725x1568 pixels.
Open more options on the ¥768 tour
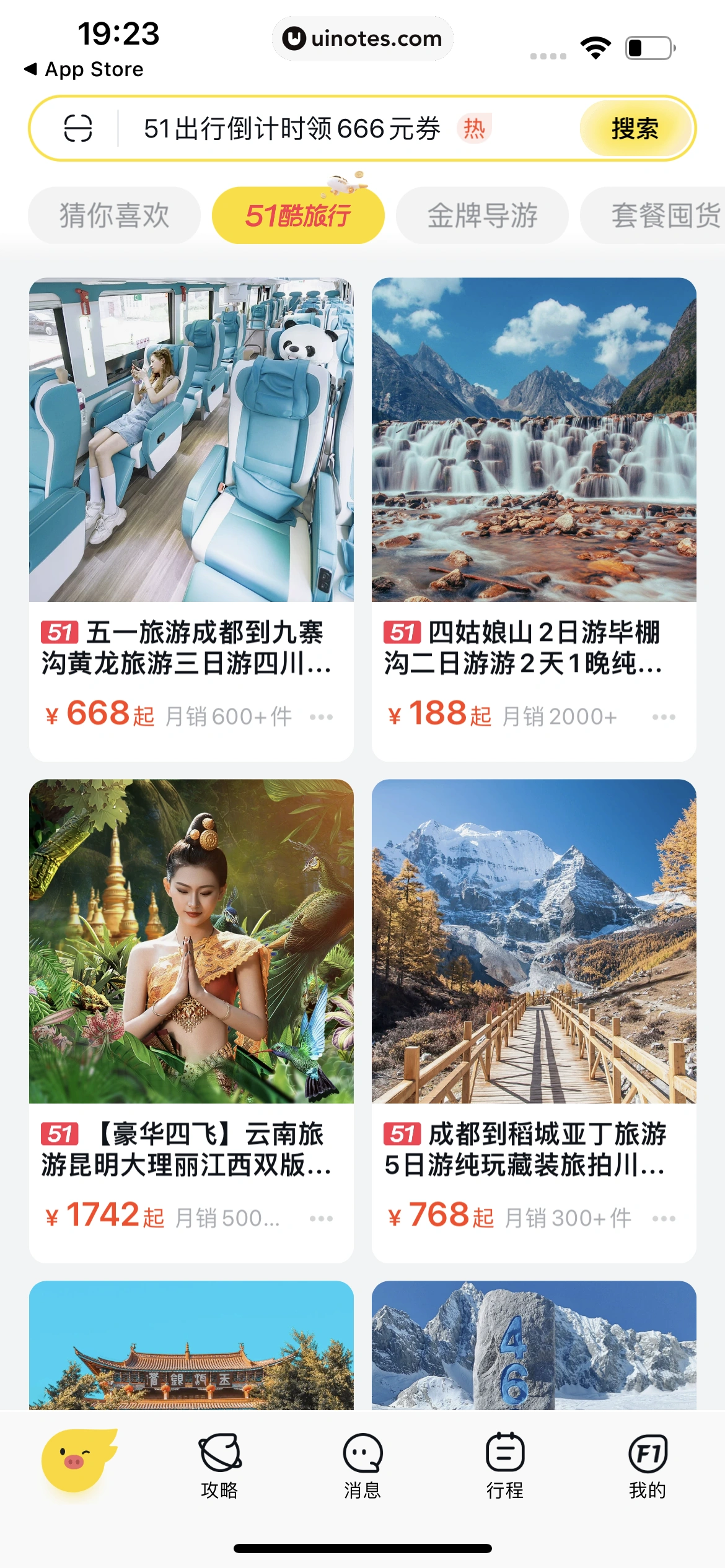click(x=664, y=1219)
